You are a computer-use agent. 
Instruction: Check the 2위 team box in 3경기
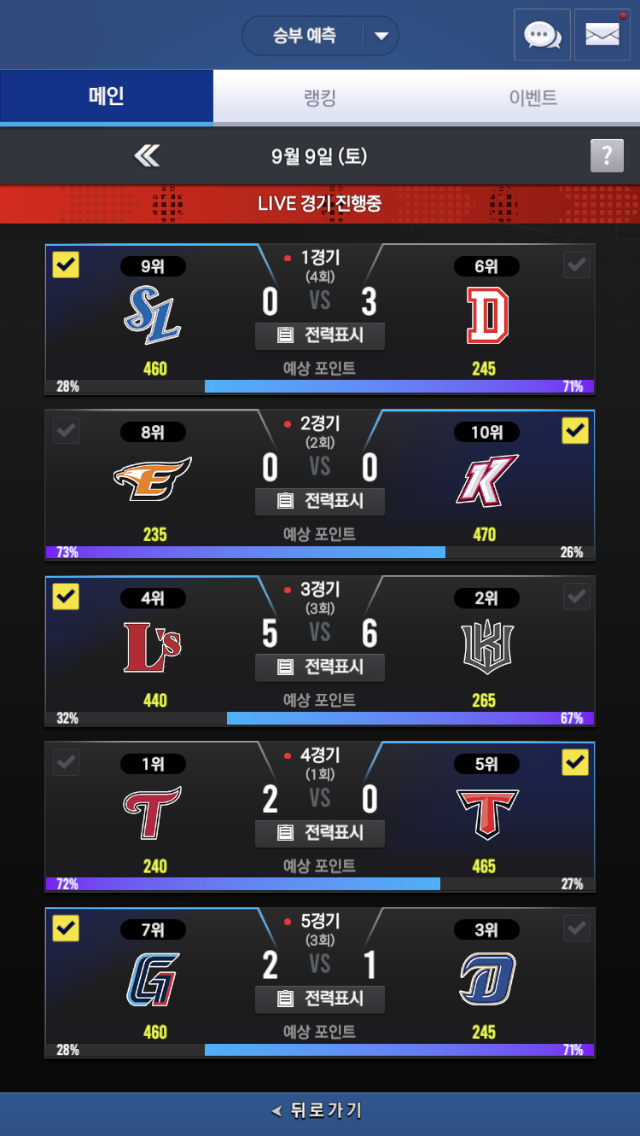pyautogui.click(x=575, y=597)
